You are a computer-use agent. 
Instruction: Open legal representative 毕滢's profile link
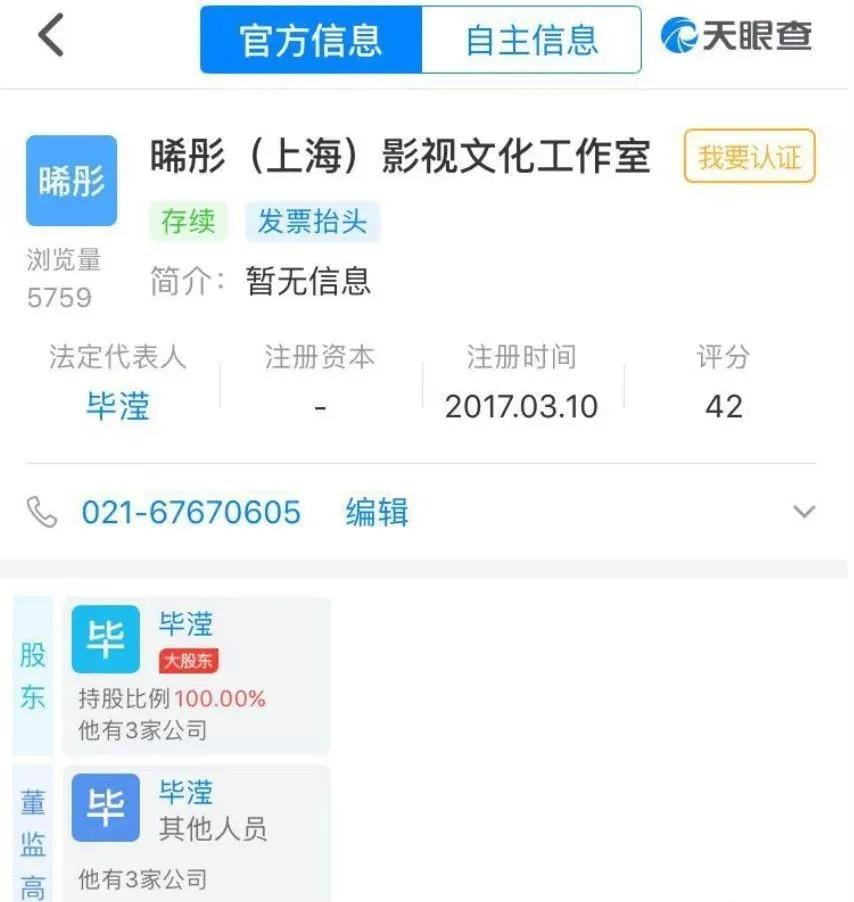tap(118, 407)
